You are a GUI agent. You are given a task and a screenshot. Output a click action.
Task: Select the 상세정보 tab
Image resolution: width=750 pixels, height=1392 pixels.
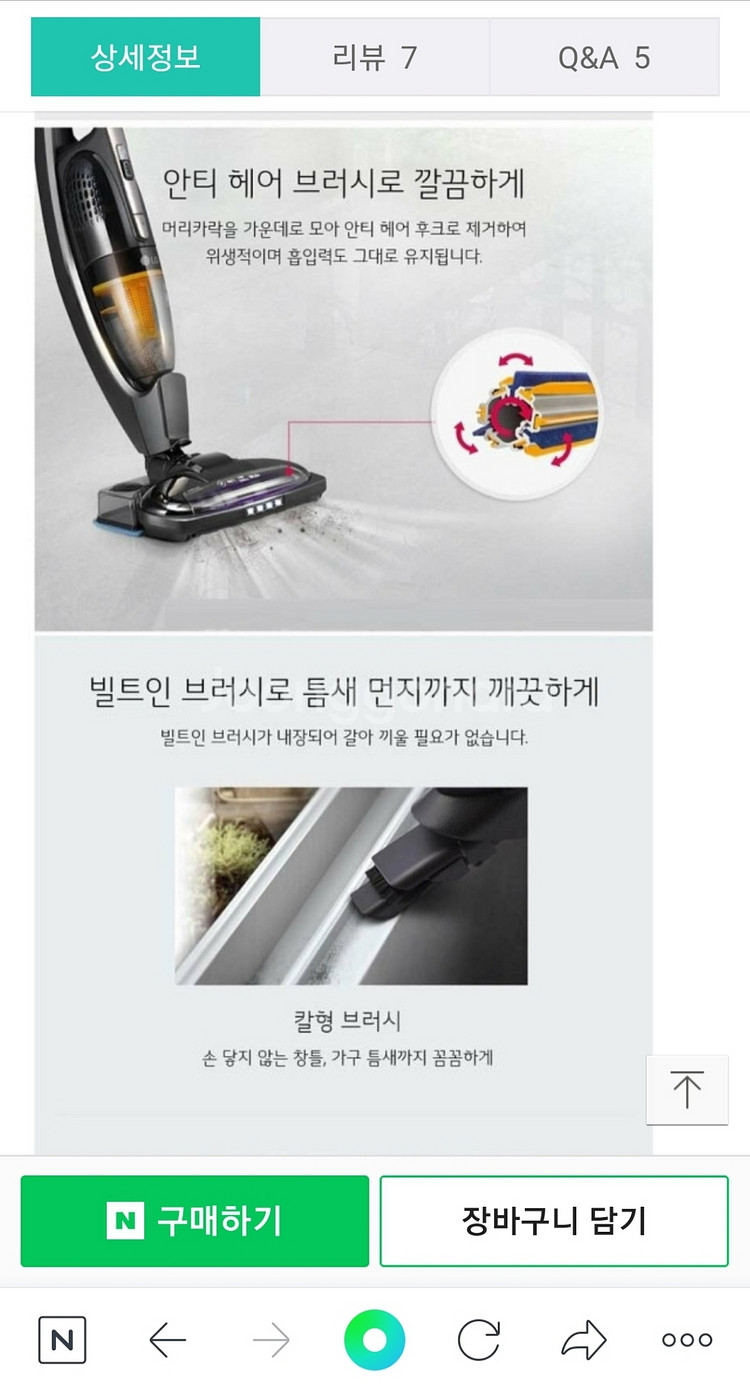coord(146,57)
